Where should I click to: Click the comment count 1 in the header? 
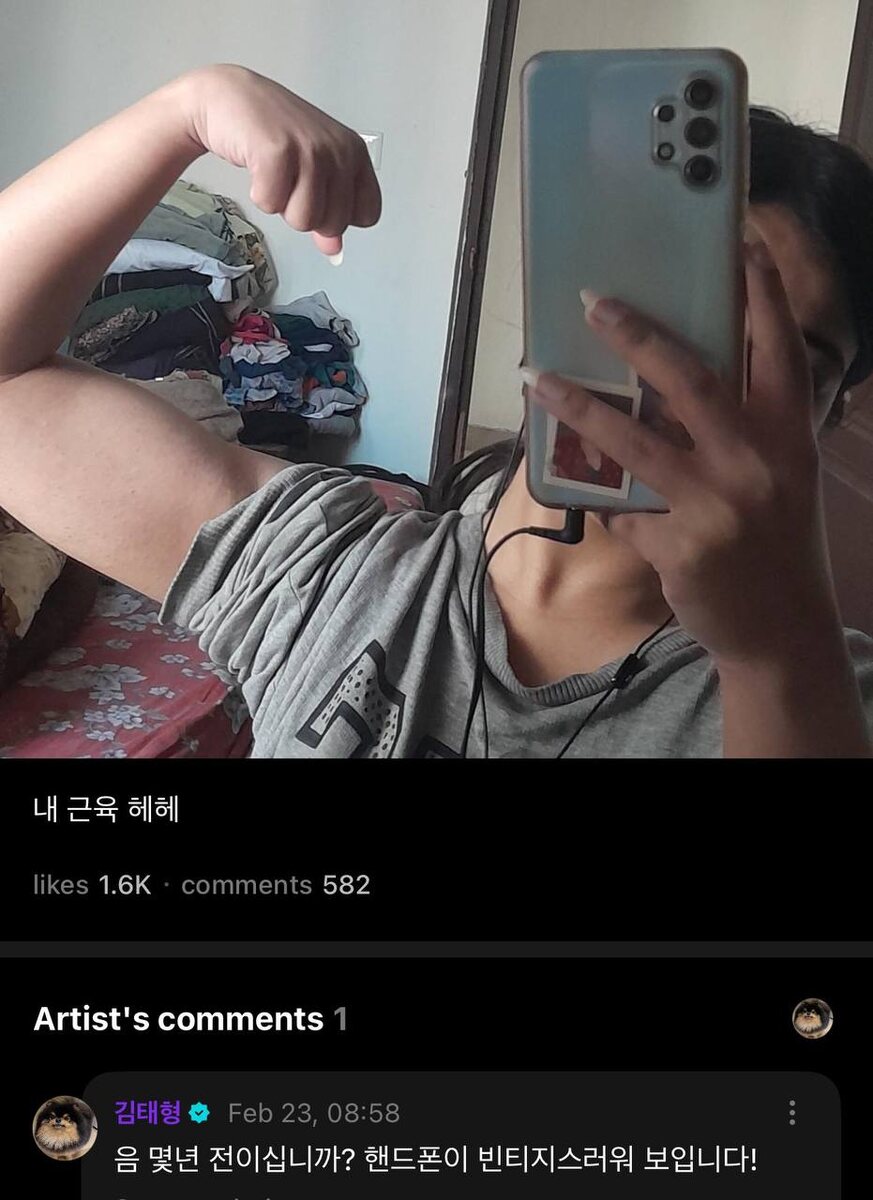339,1018
